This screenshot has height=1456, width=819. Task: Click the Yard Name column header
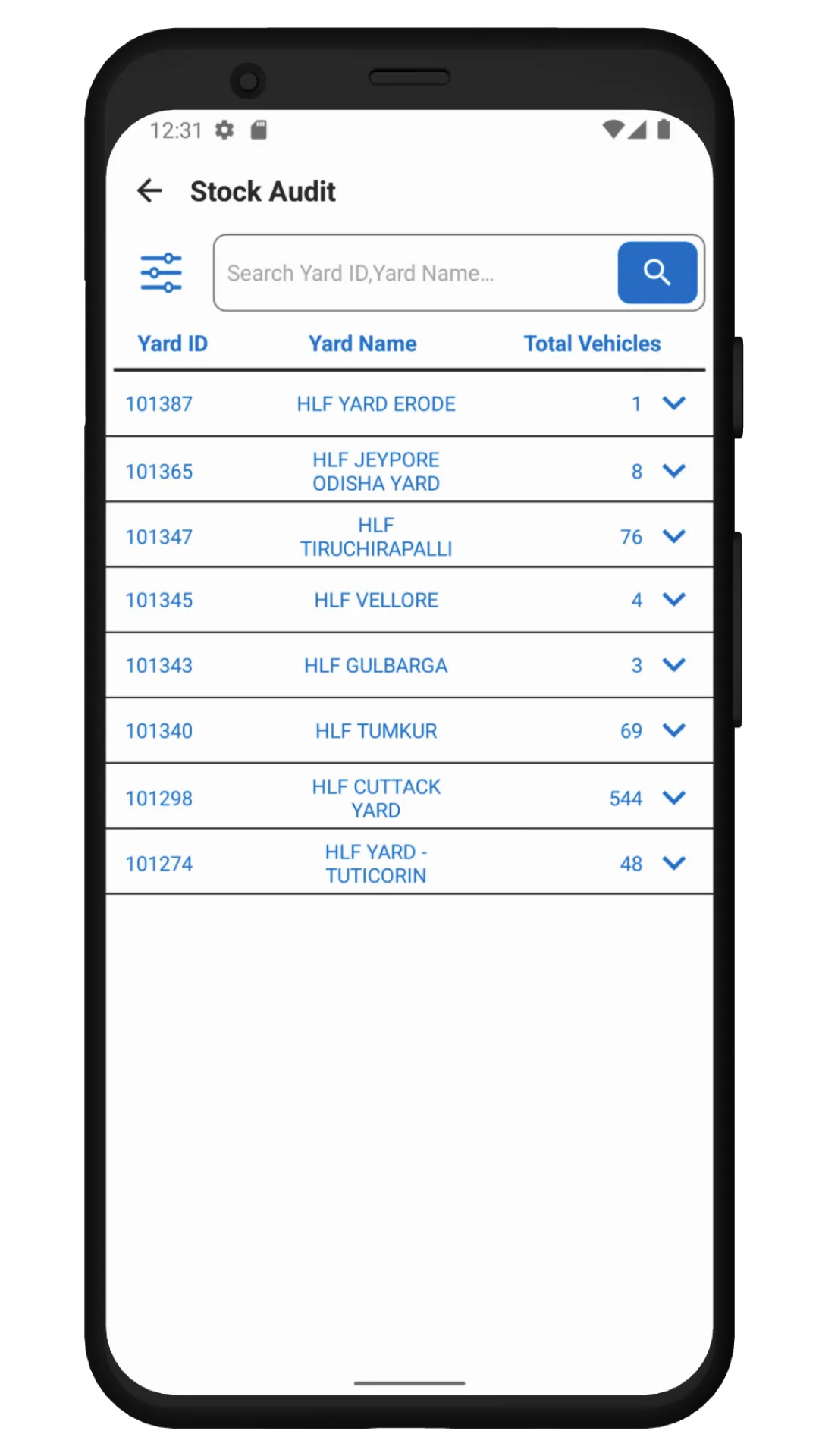tap(362, 343)
